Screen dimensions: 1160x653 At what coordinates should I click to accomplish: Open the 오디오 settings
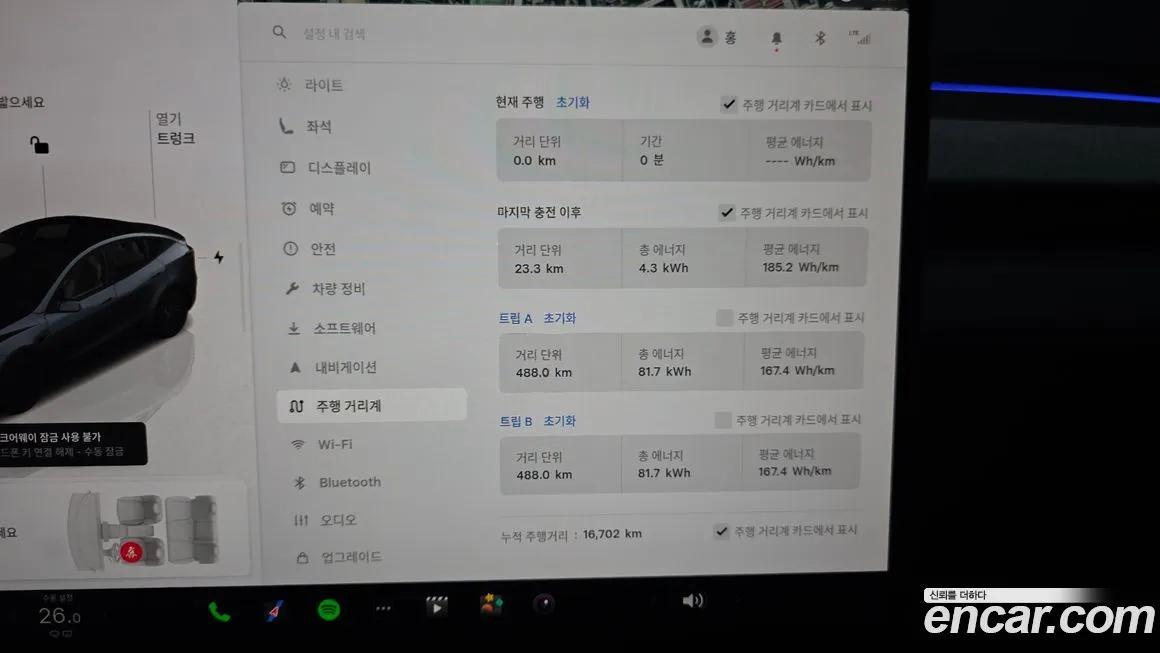tap(338, 520)
